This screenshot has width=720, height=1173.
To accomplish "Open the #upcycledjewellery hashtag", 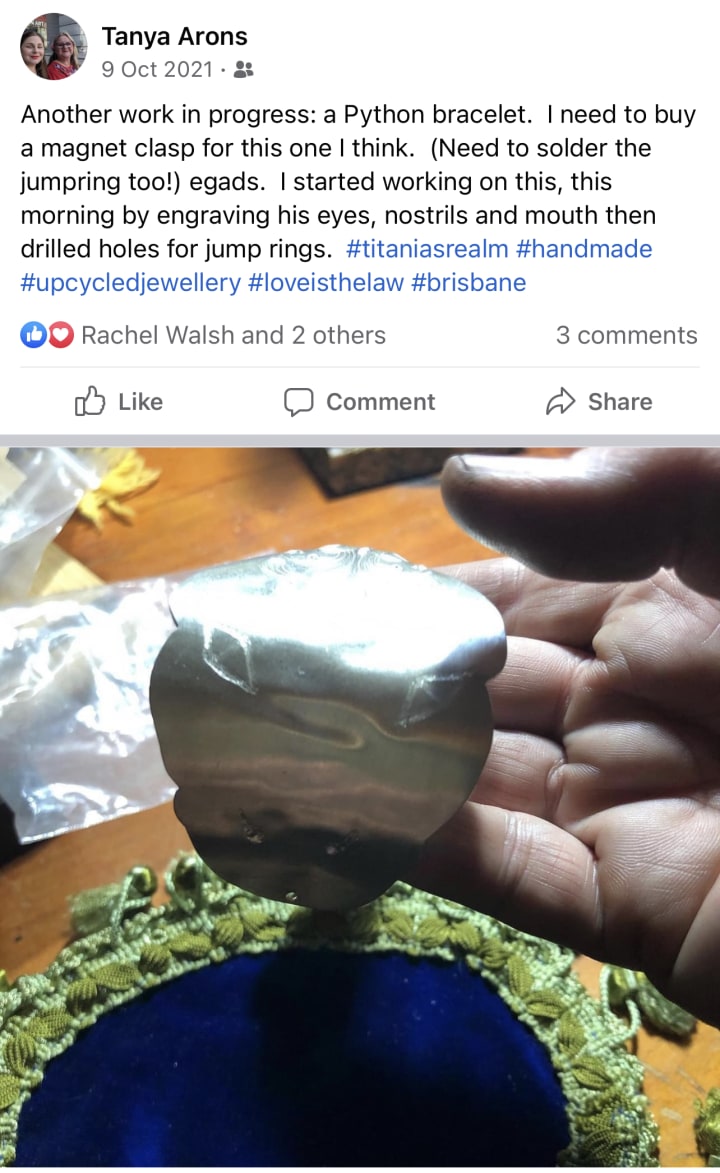I will point(130,282).
